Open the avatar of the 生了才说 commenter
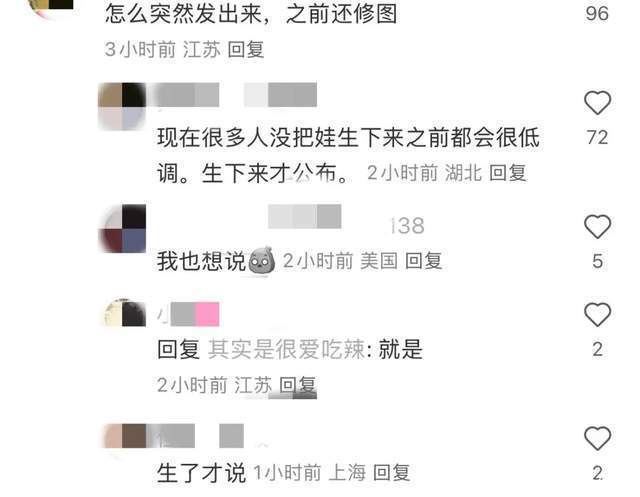The image size is (640, 497). coord(122,438)
